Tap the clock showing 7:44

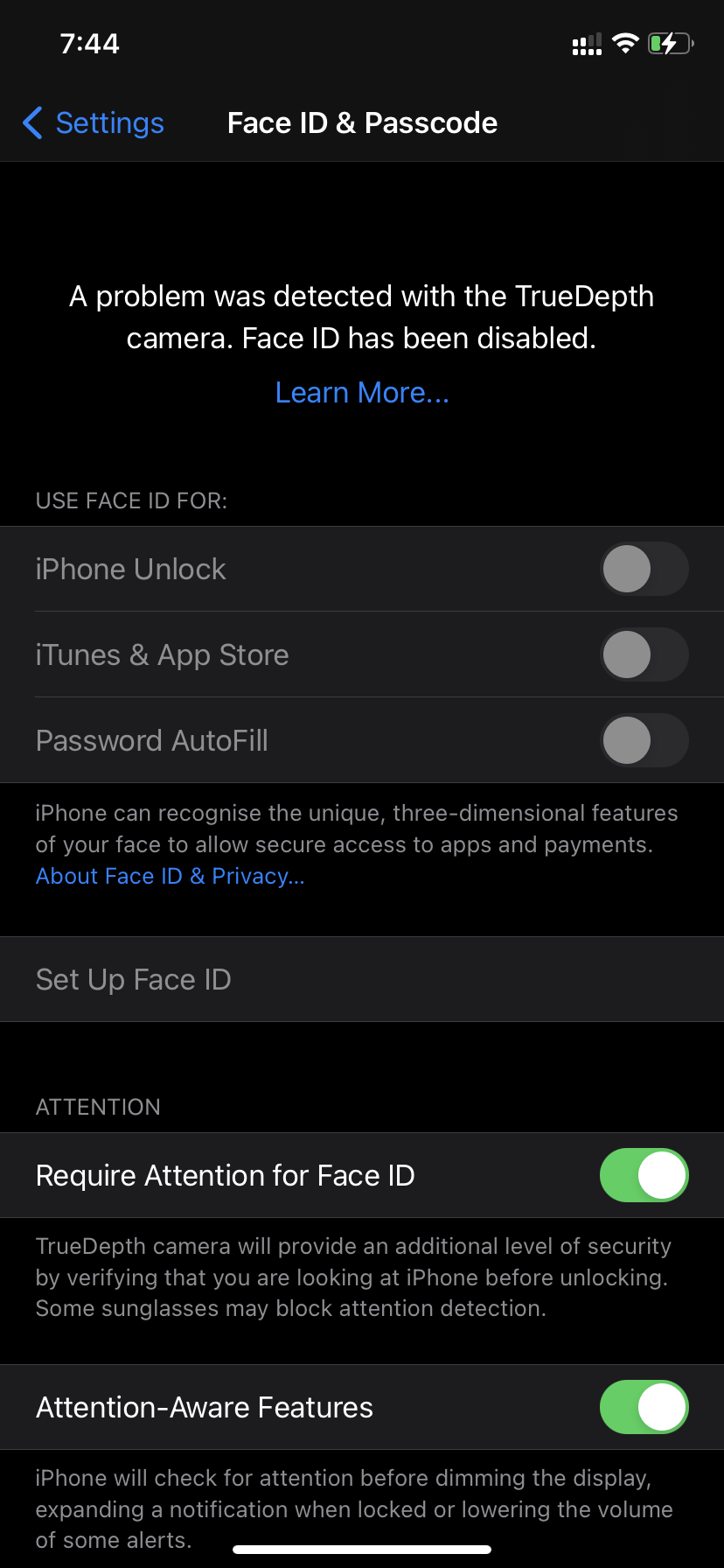tap(90, 42)
